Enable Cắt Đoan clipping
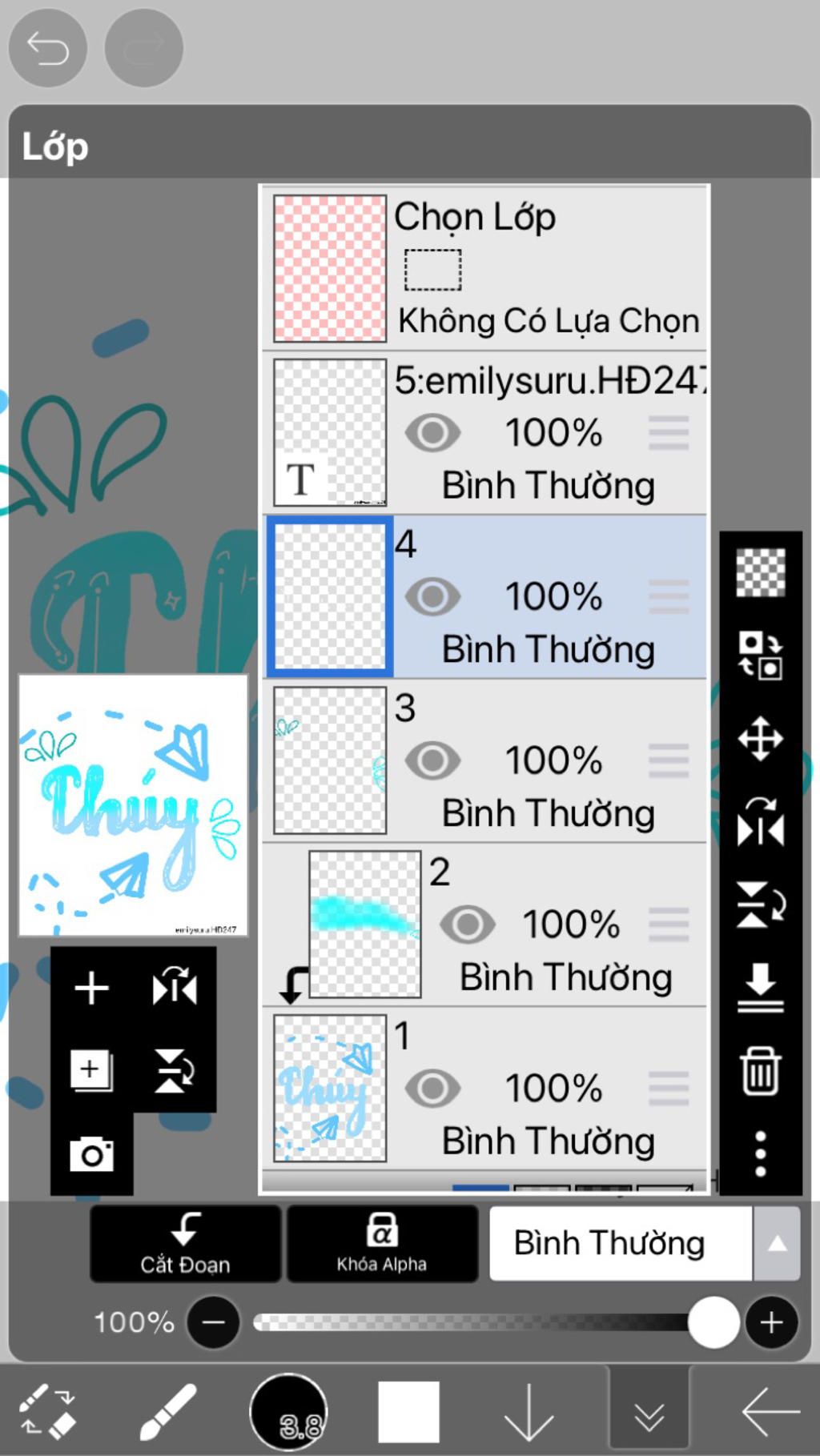The image size is (820, 1456). tap(185, 1243)
